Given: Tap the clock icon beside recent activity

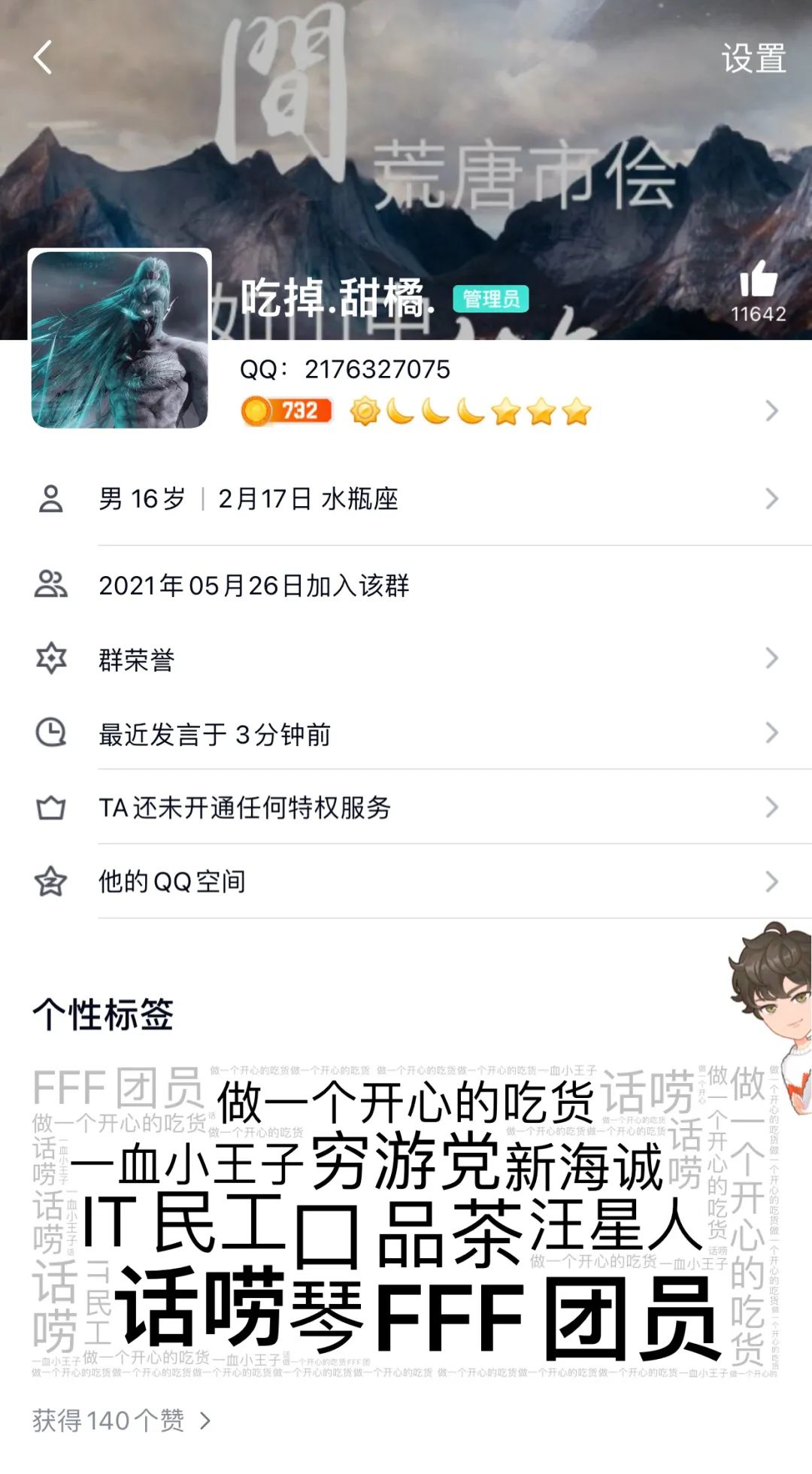Looking at the screenshot, I should click(51, 732).
